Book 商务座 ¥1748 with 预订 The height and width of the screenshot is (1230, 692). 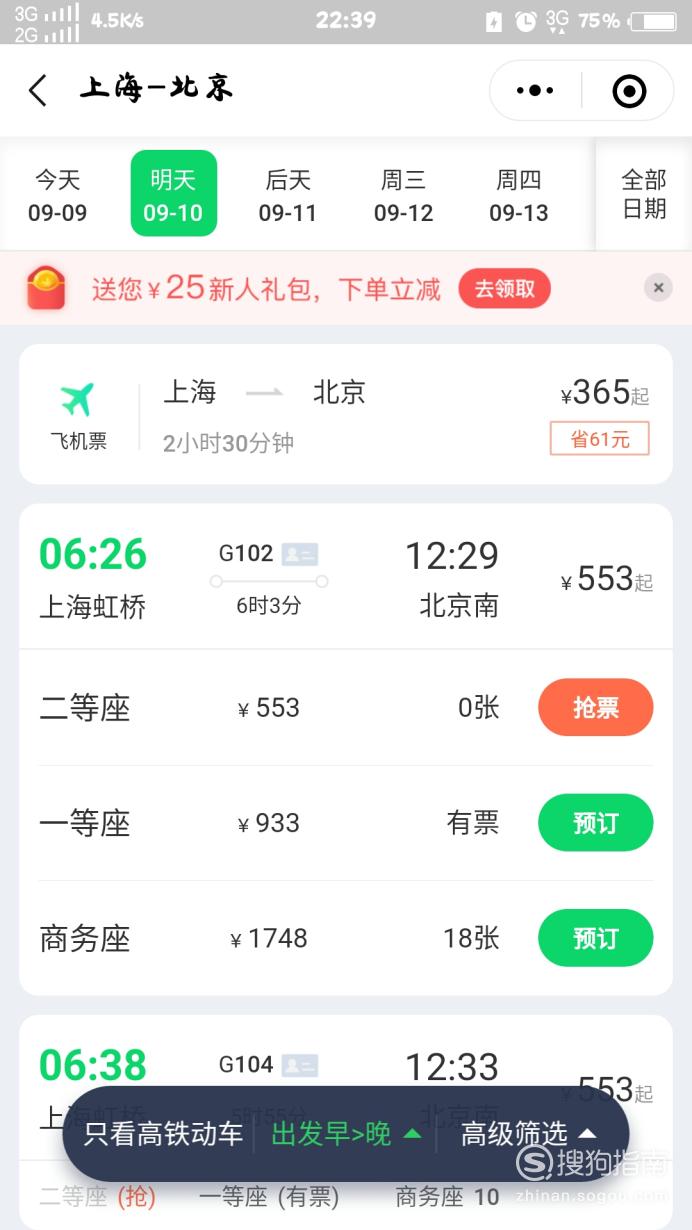[596, 938]
